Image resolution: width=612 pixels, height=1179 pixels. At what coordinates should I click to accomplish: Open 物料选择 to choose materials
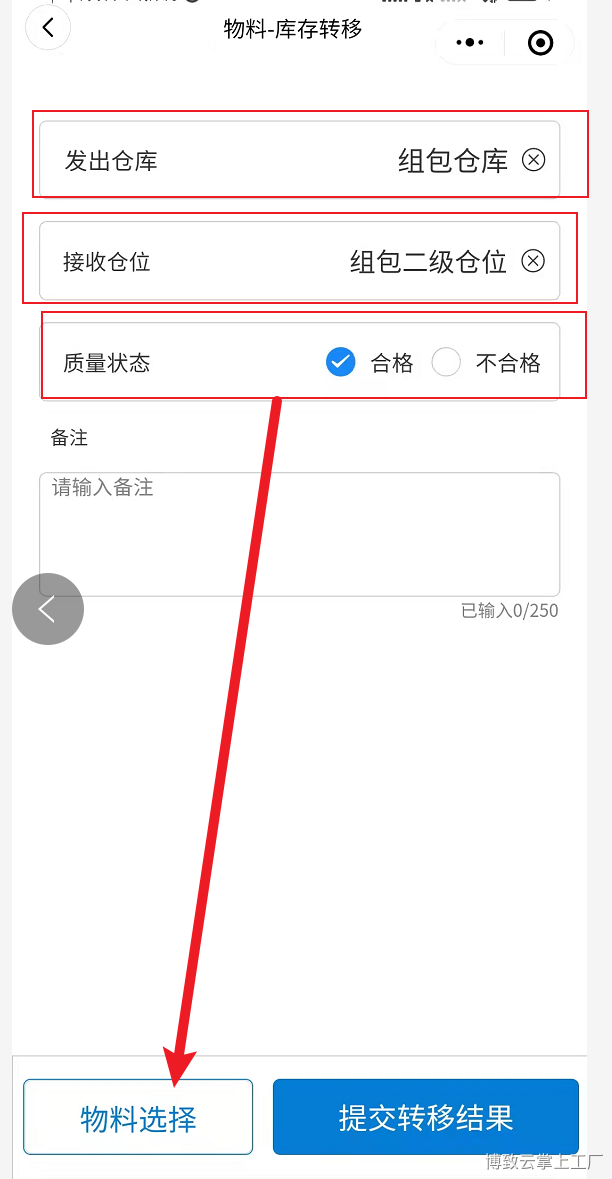(x=138, y=1117)
